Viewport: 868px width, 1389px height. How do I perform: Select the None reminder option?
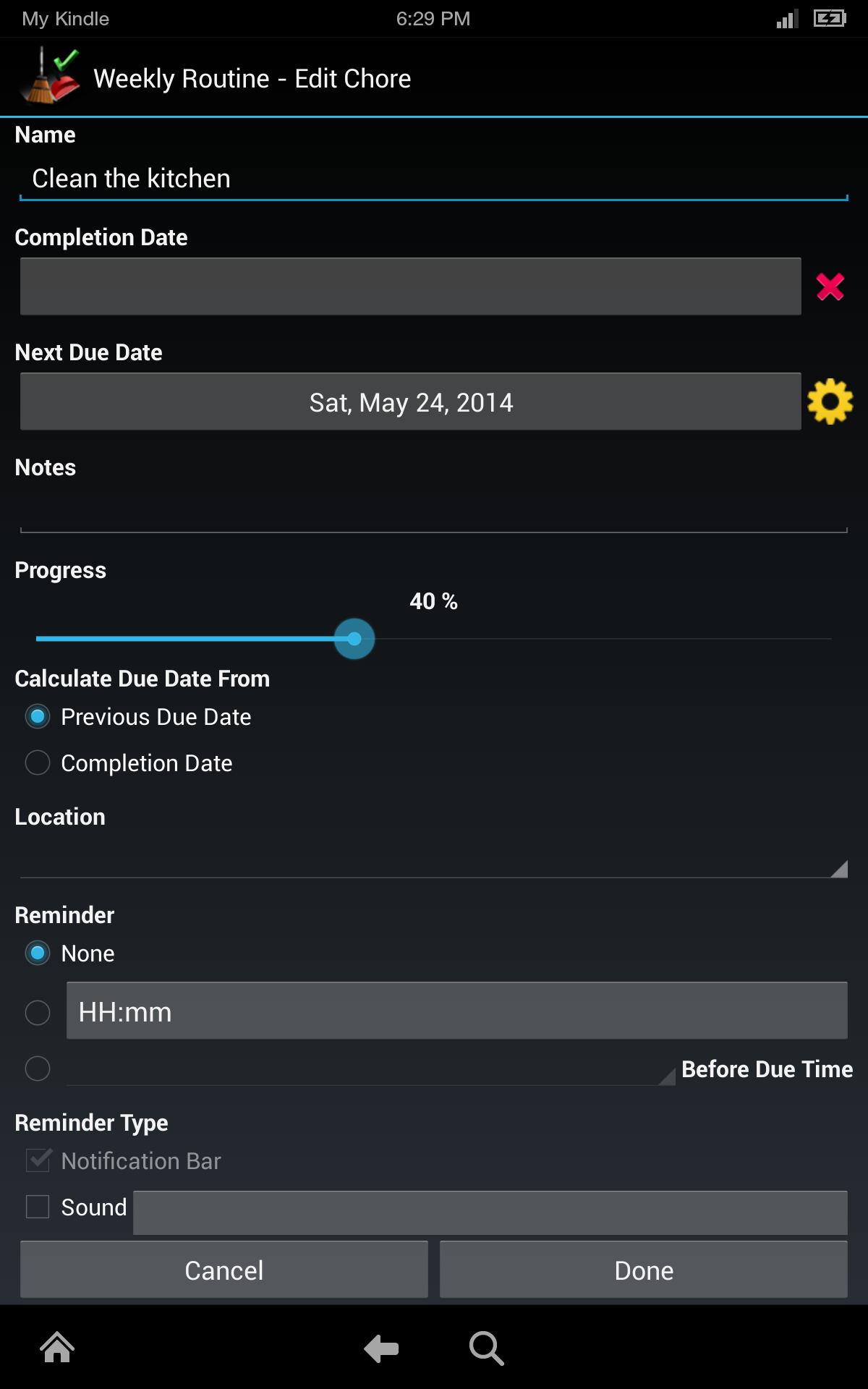click(x=37, y=953)
